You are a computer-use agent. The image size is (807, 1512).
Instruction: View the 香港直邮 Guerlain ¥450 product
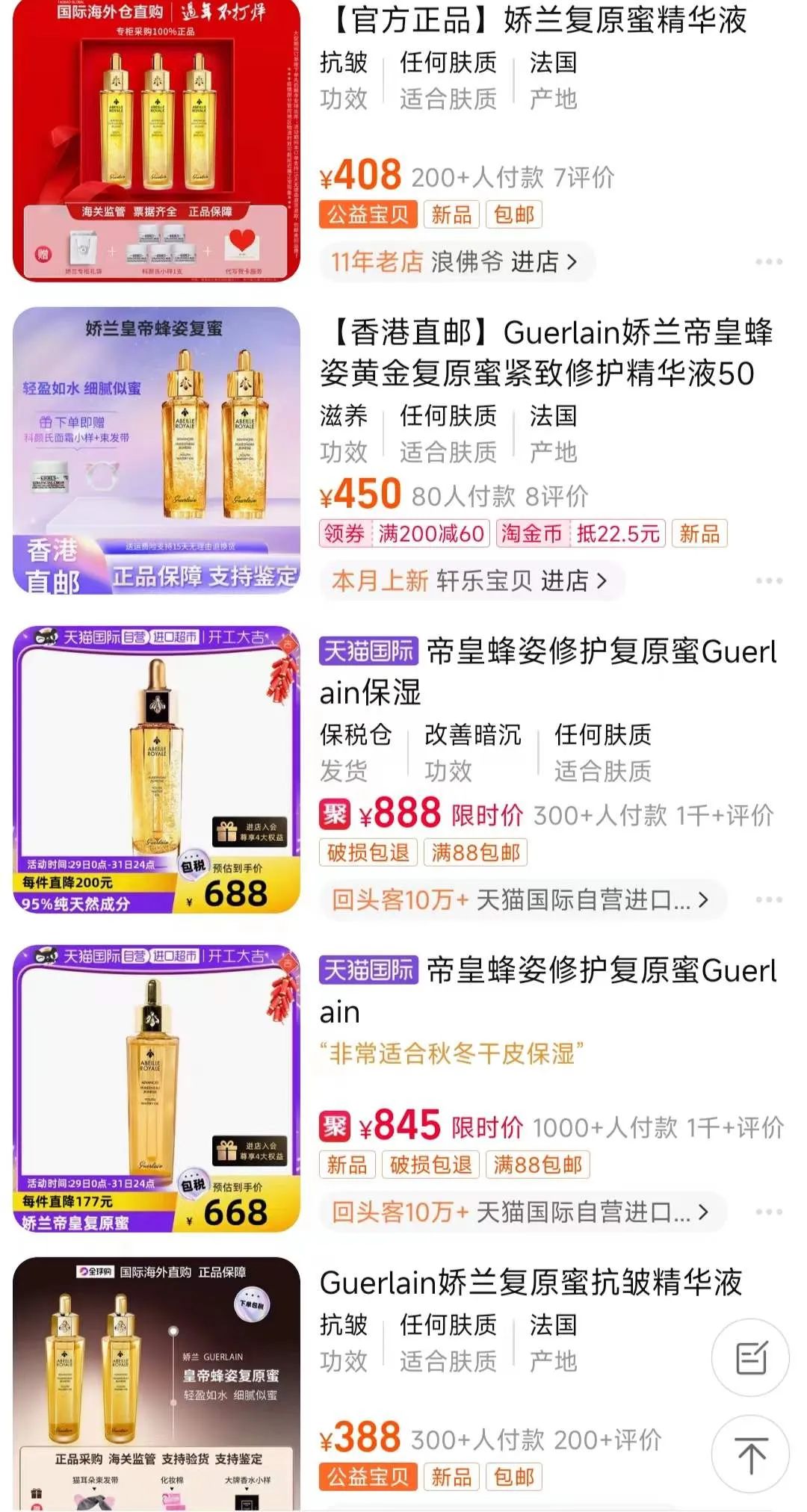[x=545, y=353]
